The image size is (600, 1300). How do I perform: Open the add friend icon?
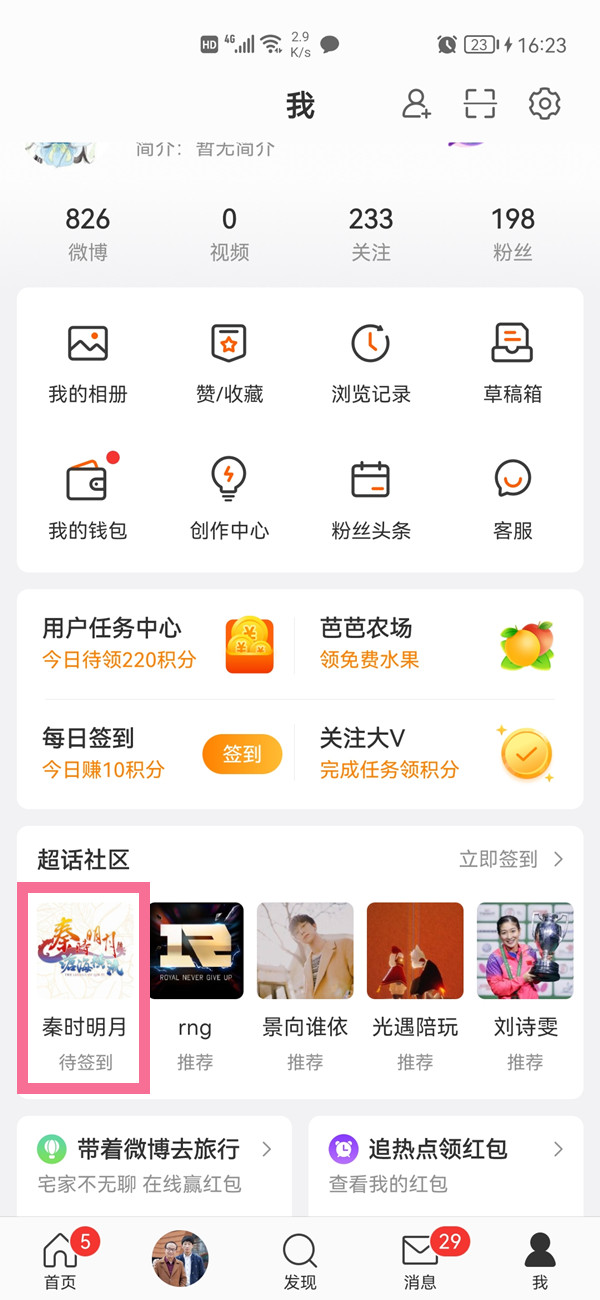(416, 103)
